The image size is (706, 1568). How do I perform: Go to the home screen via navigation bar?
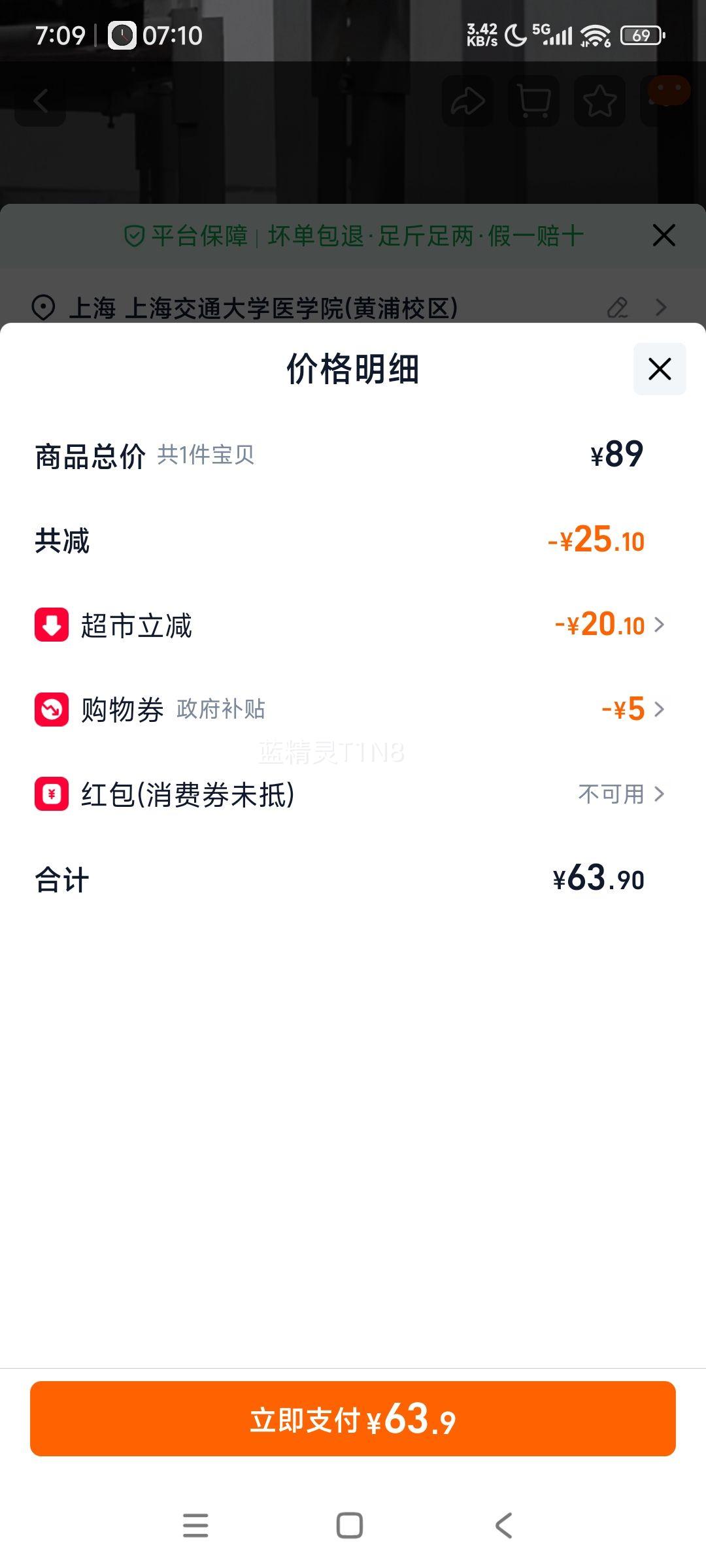pos(350,1526)
